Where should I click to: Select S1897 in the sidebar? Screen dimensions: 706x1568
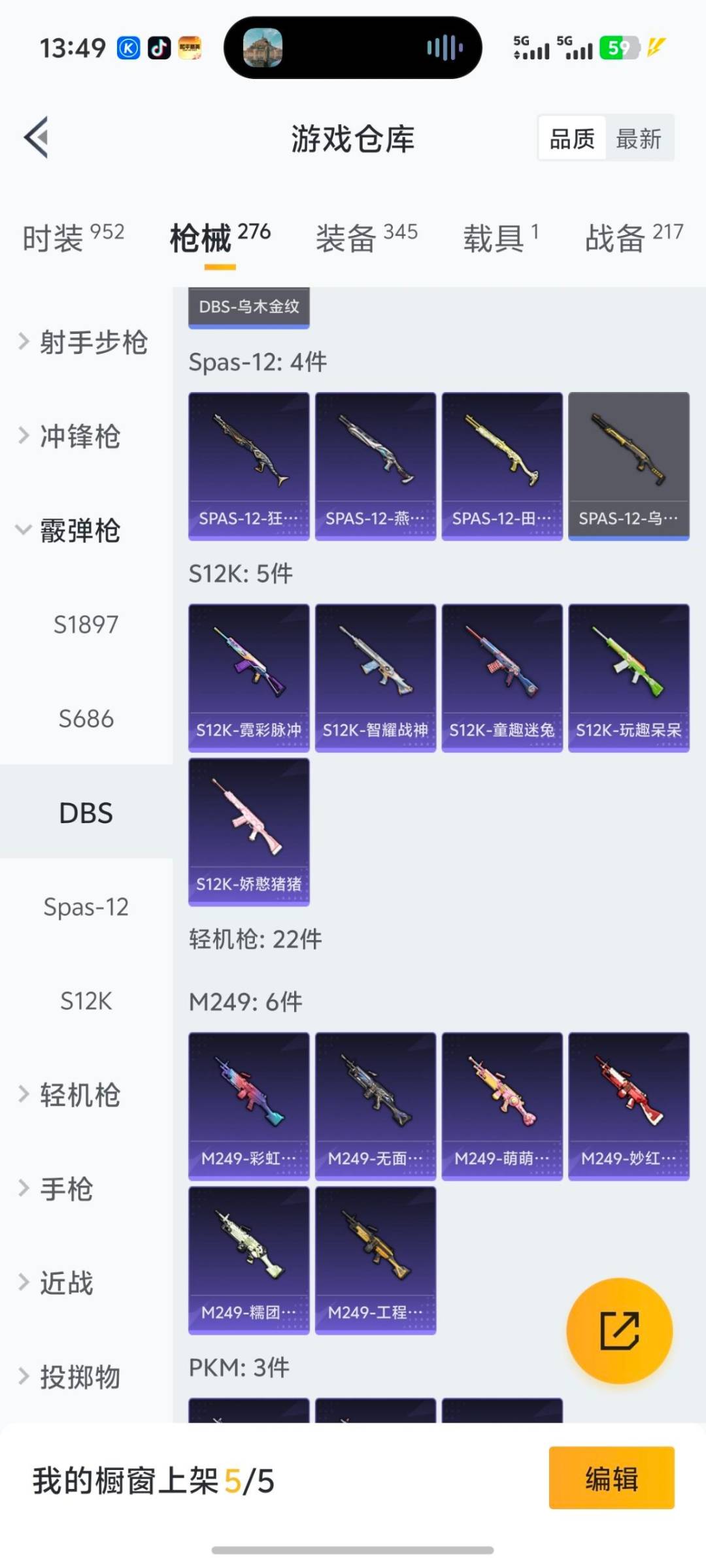[x=86, y=625]
